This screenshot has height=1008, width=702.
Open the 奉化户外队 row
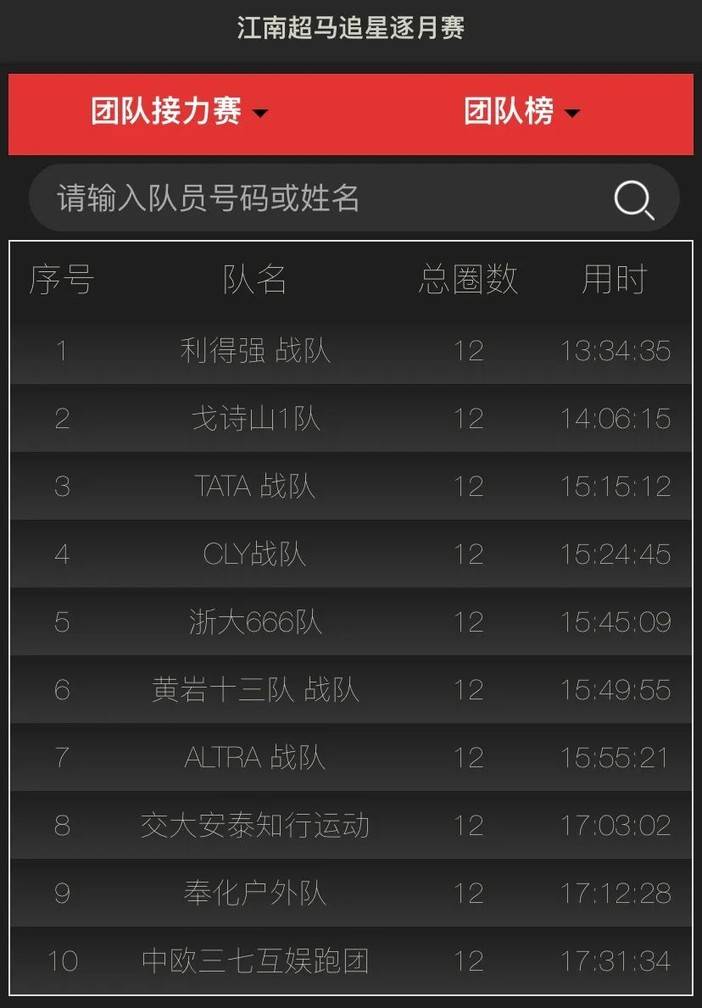[x=351, y=894]
